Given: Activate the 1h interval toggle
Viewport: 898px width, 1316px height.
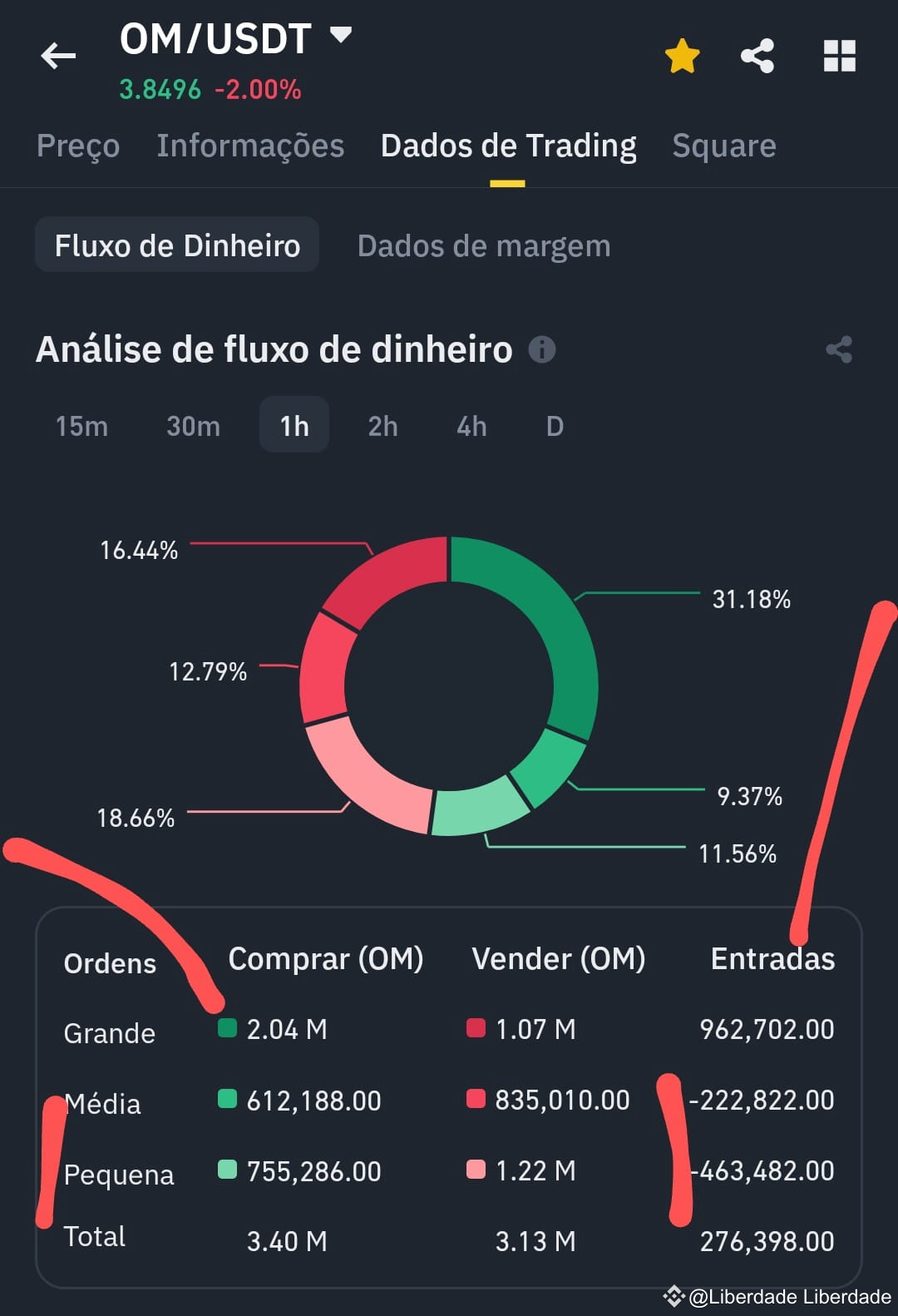Looking at the screenshot, I should pyautogui.click(x=294, y=425).
